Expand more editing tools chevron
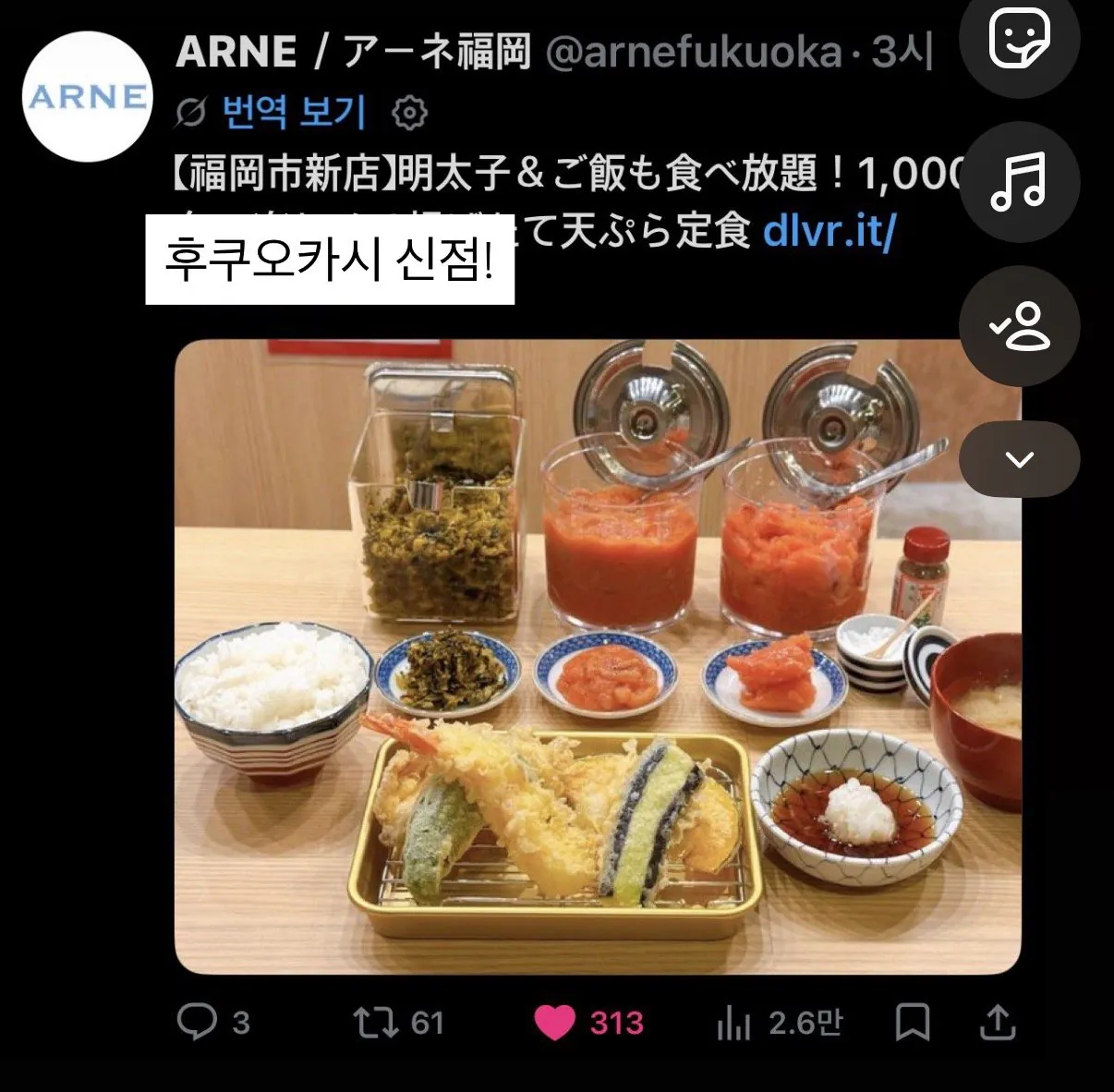 pyautogui.click(x=1019, y=459)
